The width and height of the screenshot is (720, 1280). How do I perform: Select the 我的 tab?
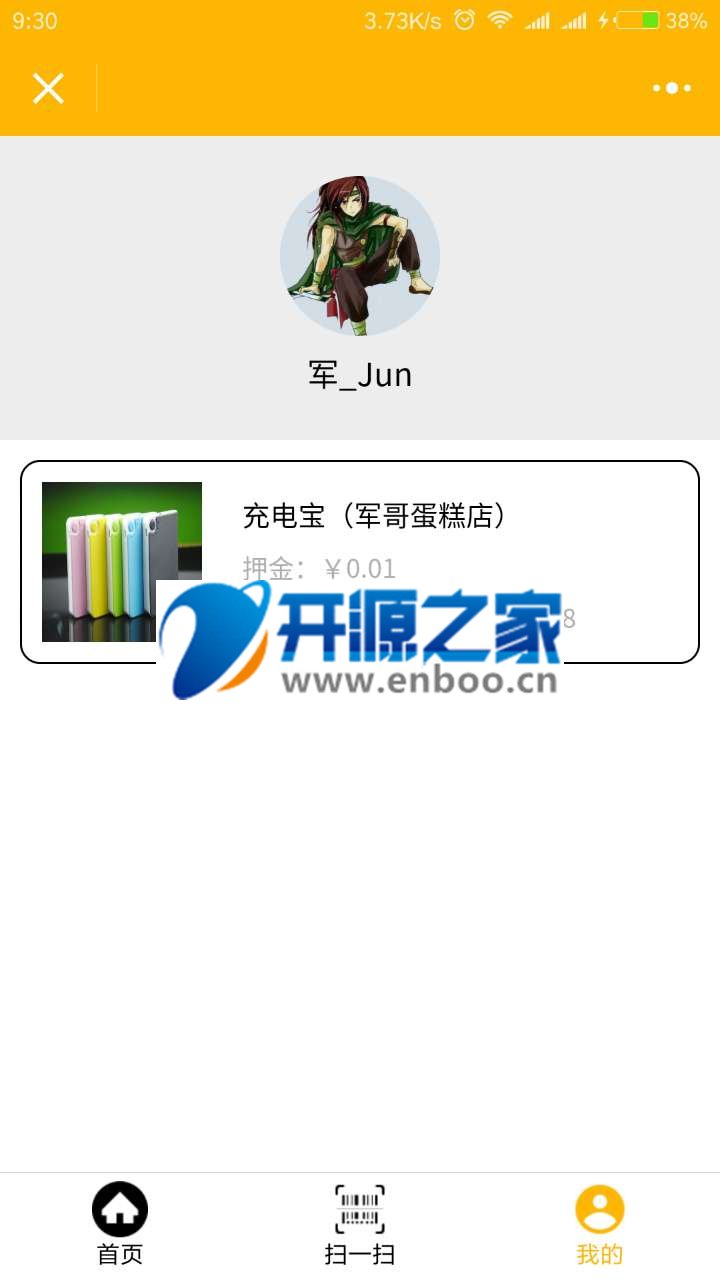[599, 1224]
